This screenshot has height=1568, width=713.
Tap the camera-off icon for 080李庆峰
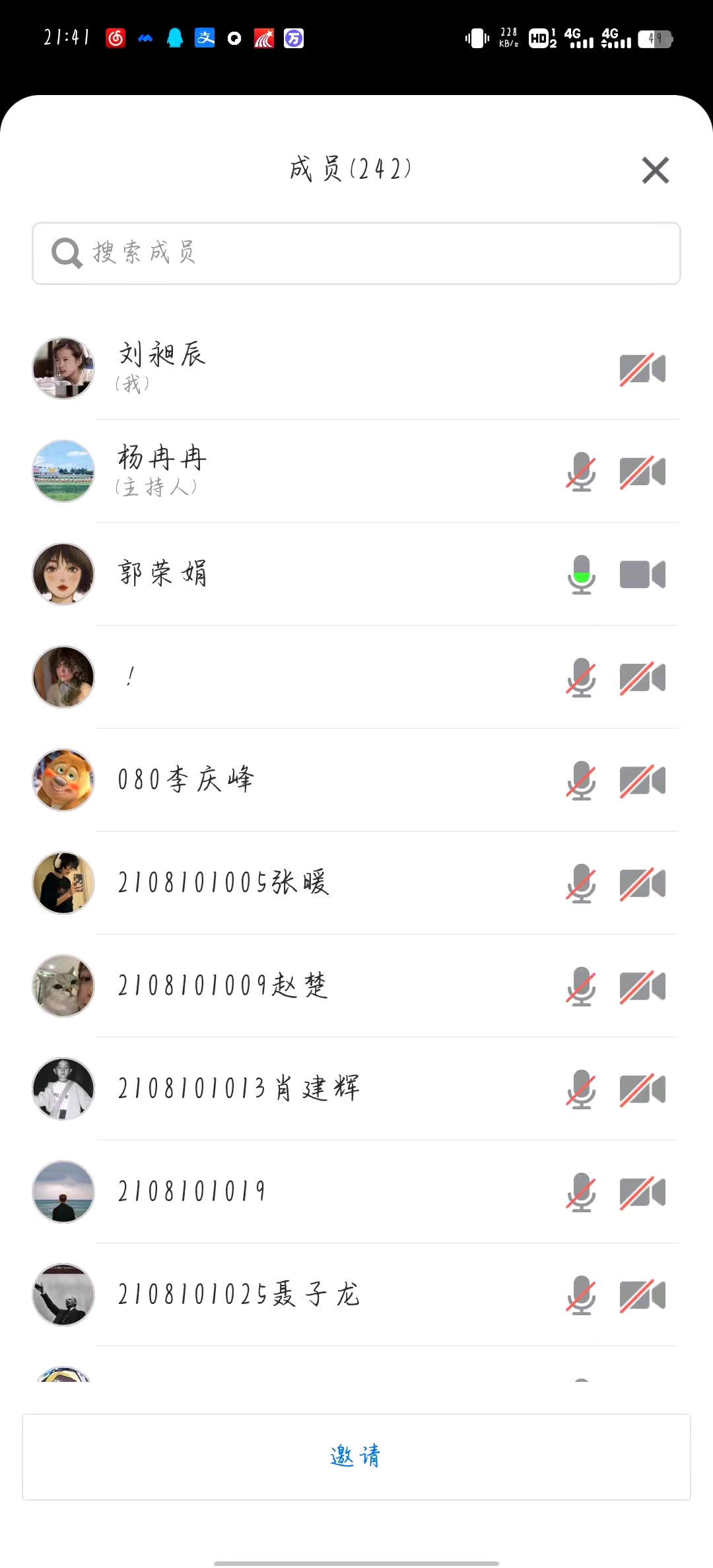coord(642,781)
